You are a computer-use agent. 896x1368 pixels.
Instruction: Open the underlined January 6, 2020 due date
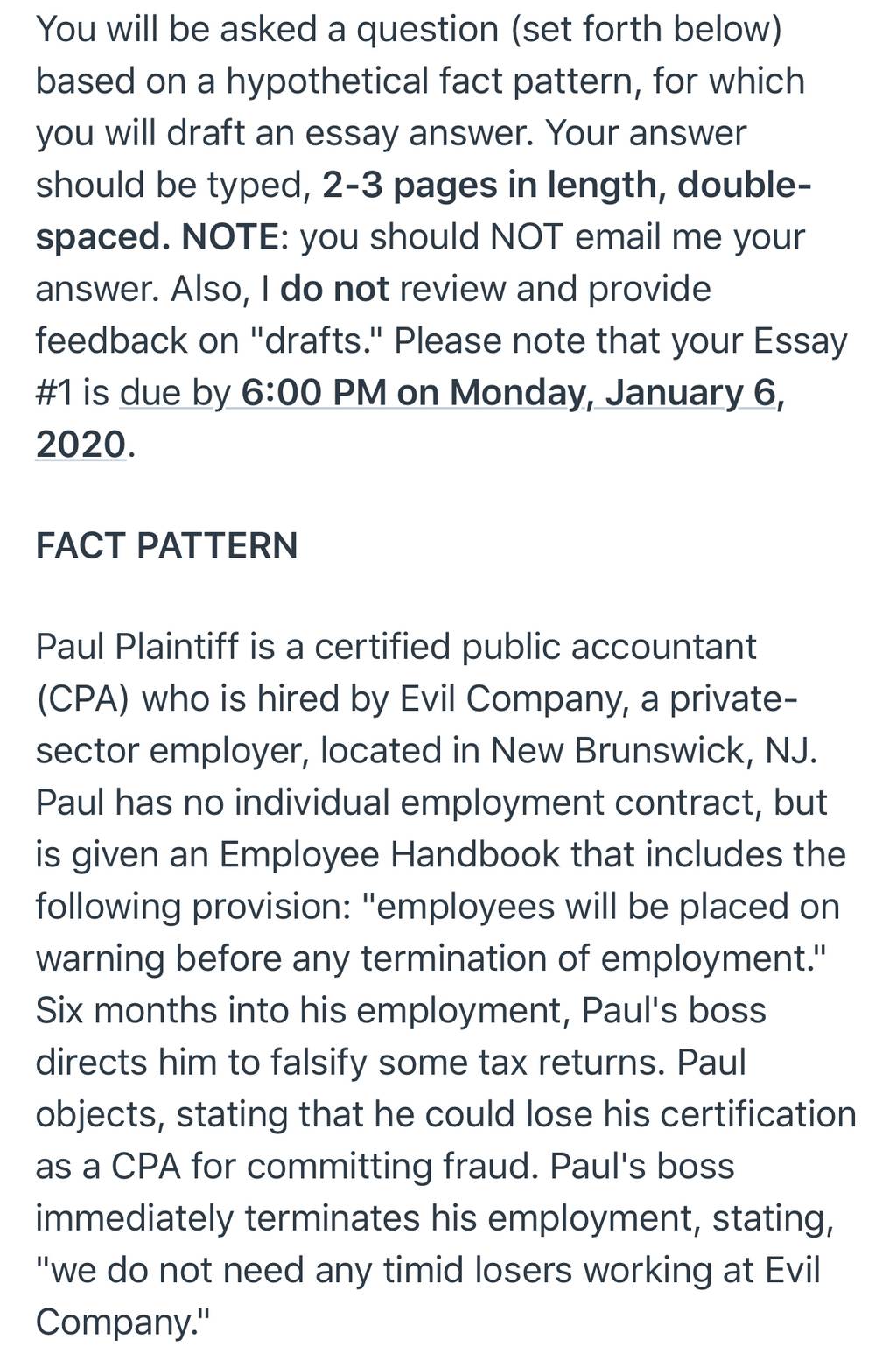point(452,394)
